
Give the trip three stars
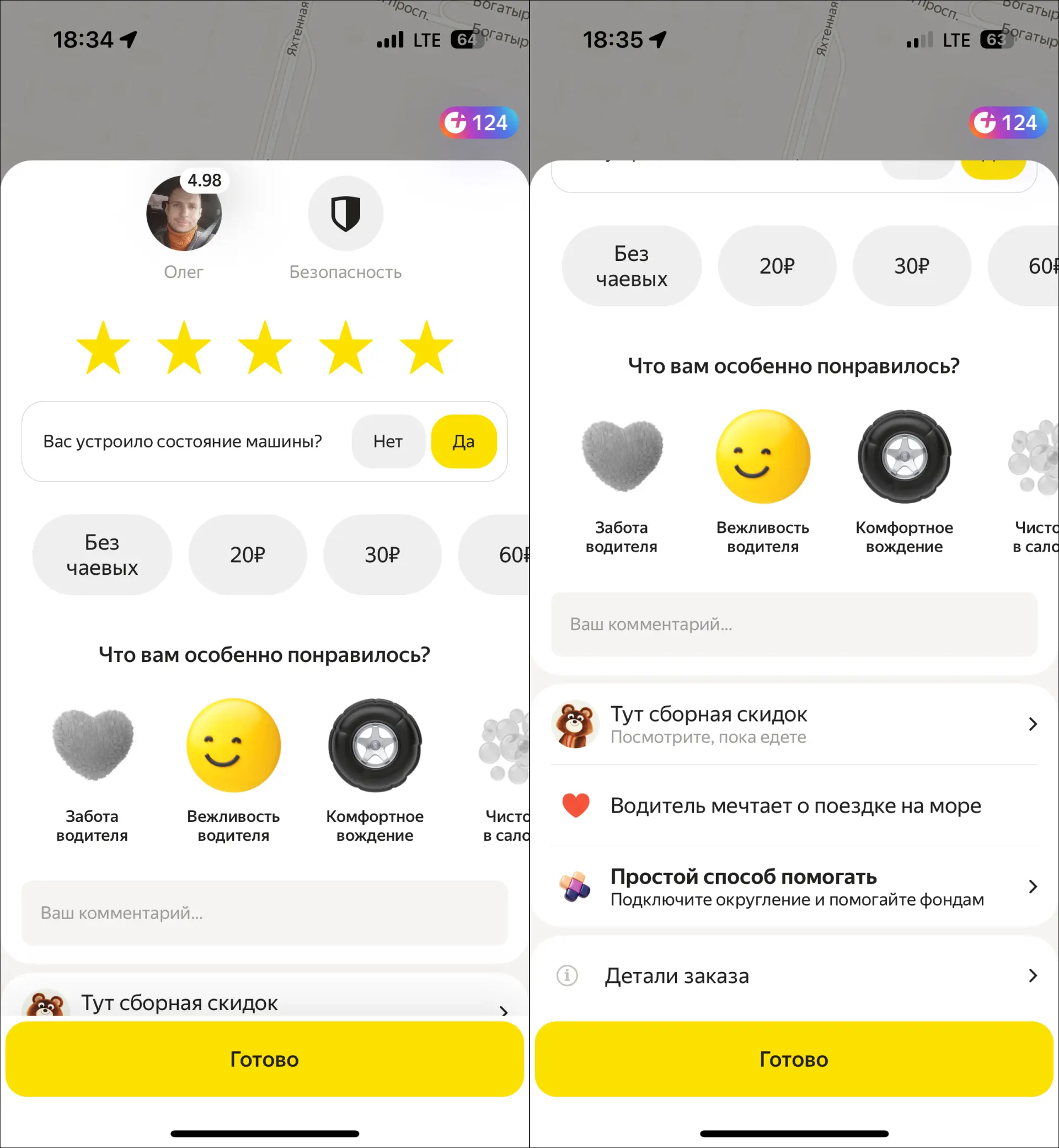click(x=265, y=348)
